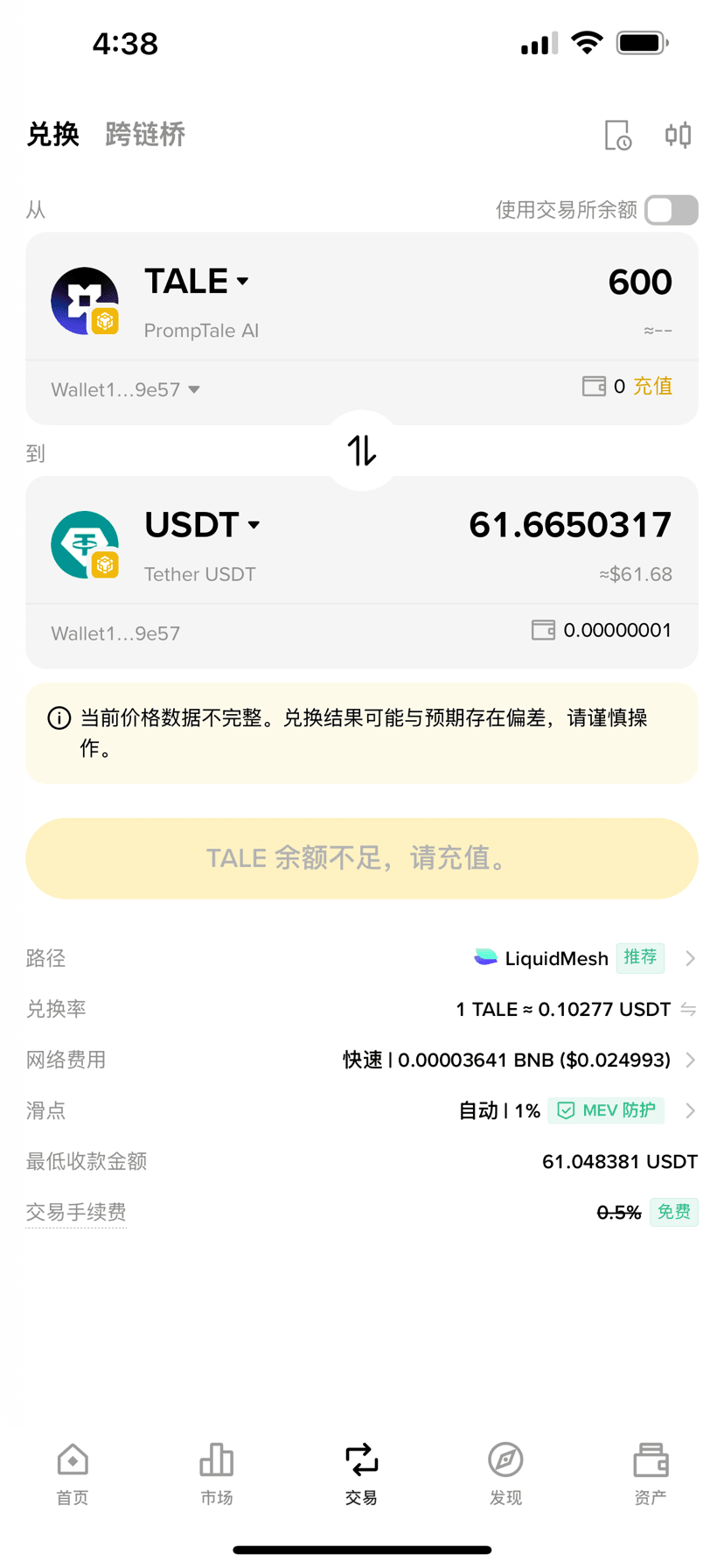Go to the 首页 tab
The width and height of the screenshot is (724, 1568).
point(73,1473)
